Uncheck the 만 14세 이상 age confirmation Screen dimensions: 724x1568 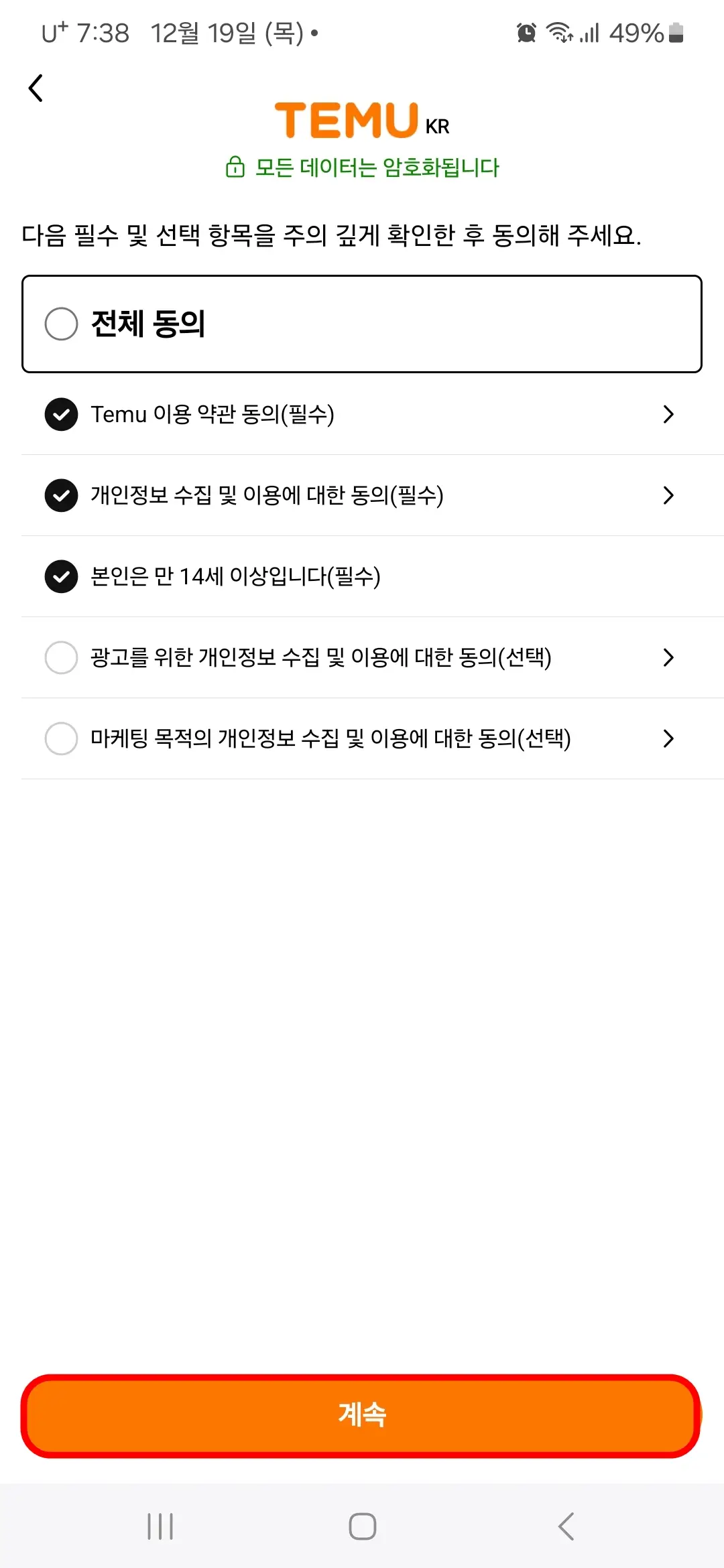(x=61, y=576)
